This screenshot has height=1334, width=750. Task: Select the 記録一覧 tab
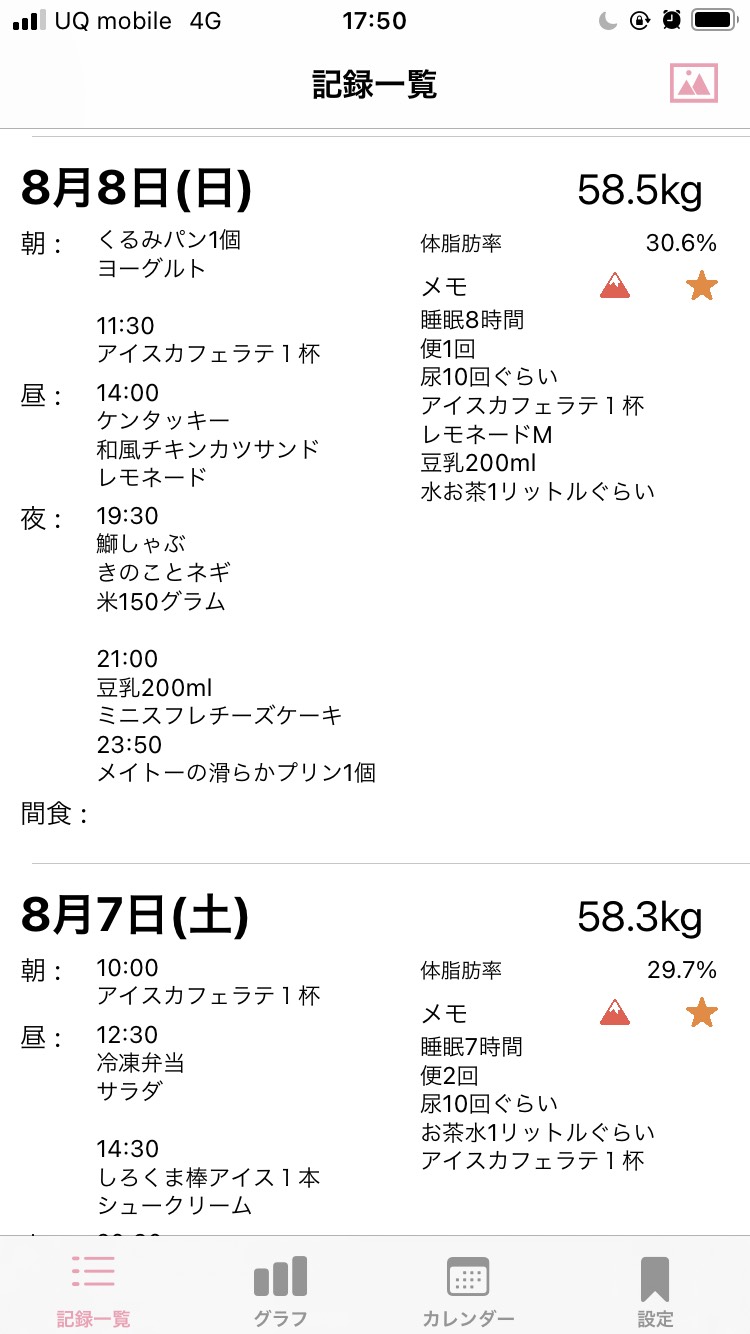click(93, 1290)
